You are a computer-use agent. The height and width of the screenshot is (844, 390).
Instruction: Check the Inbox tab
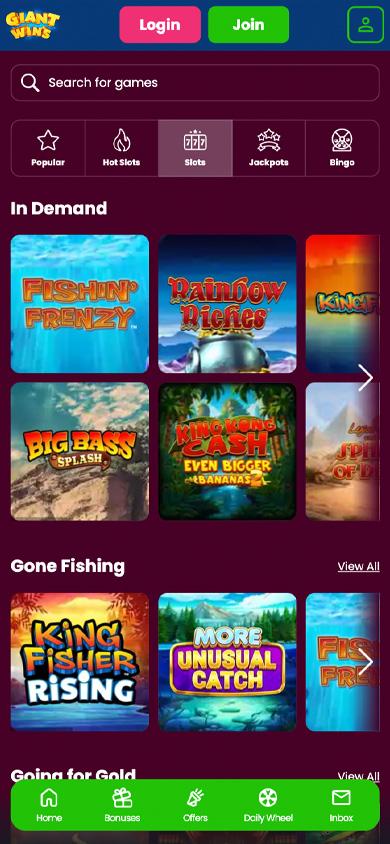click(341, 805)
